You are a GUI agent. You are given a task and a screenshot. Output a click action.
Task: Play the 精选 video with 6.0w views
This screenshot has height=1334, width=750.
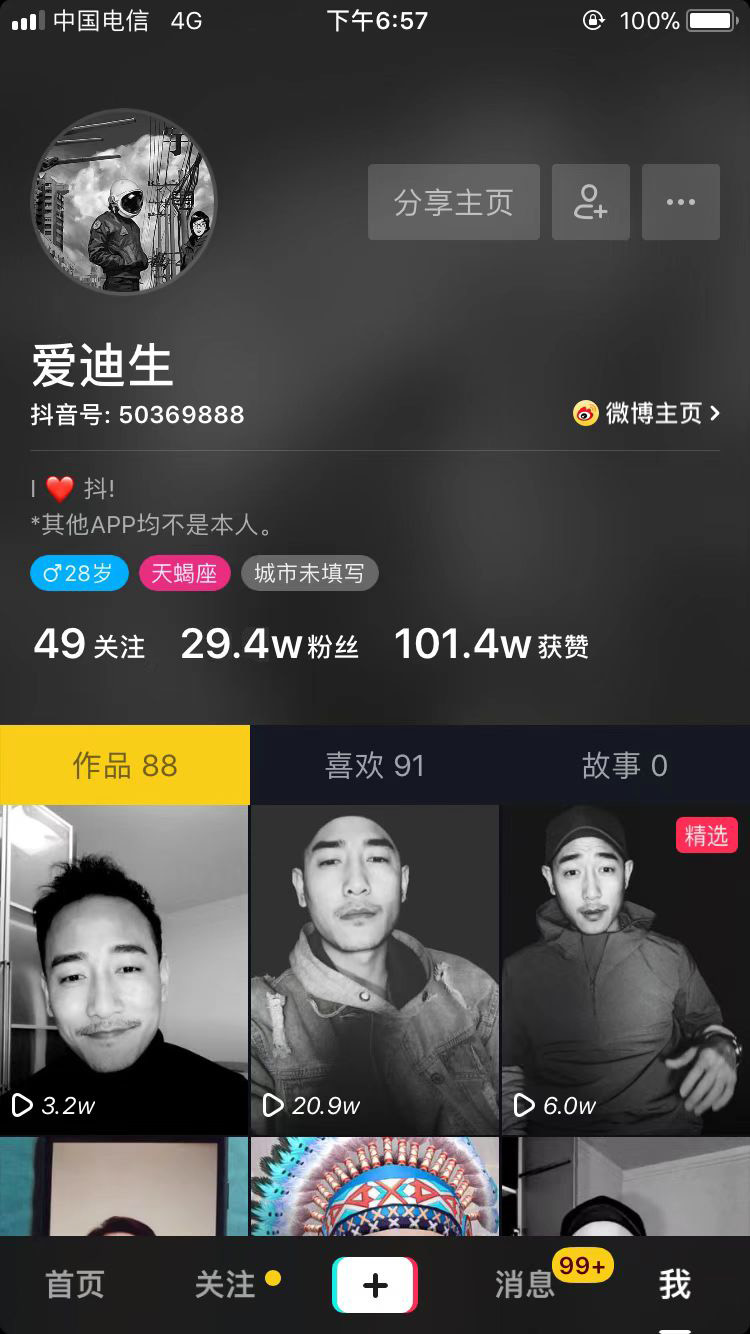coord(625,970)
